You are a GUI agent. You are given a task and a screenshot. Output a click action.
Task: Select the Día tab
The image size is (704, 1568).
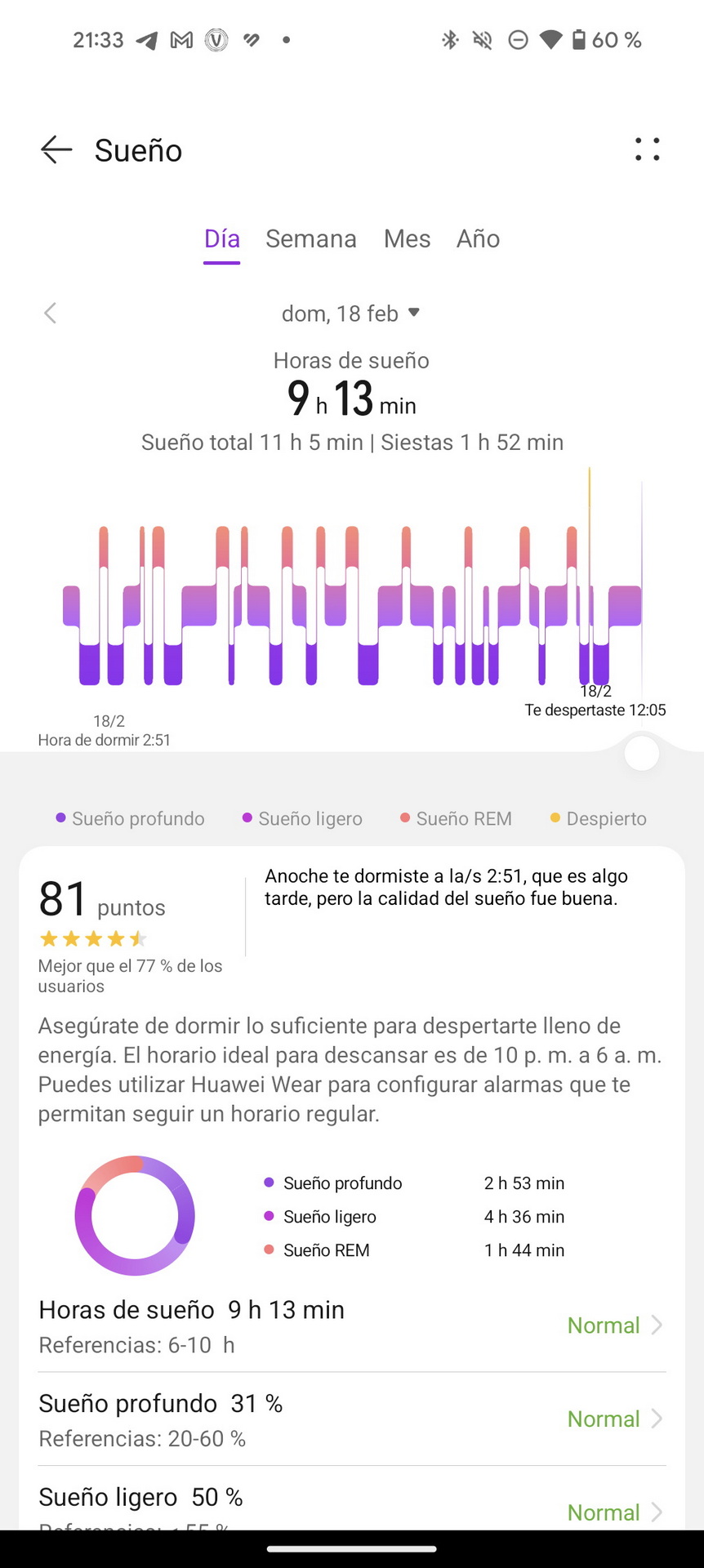click(221, 239)
